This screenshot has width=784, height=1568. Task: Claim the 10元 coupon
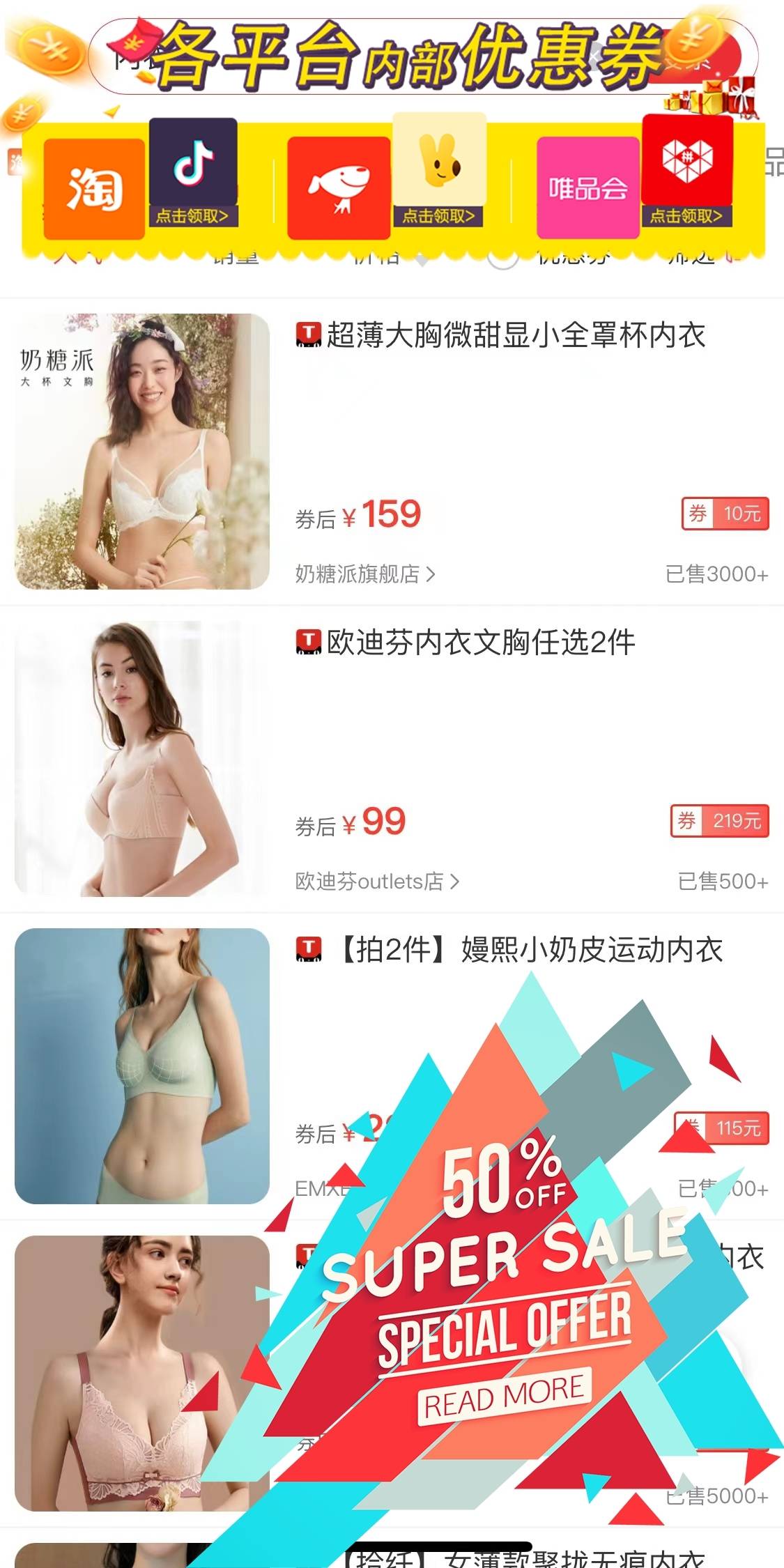pyautogui.click(x=725, y=514)
